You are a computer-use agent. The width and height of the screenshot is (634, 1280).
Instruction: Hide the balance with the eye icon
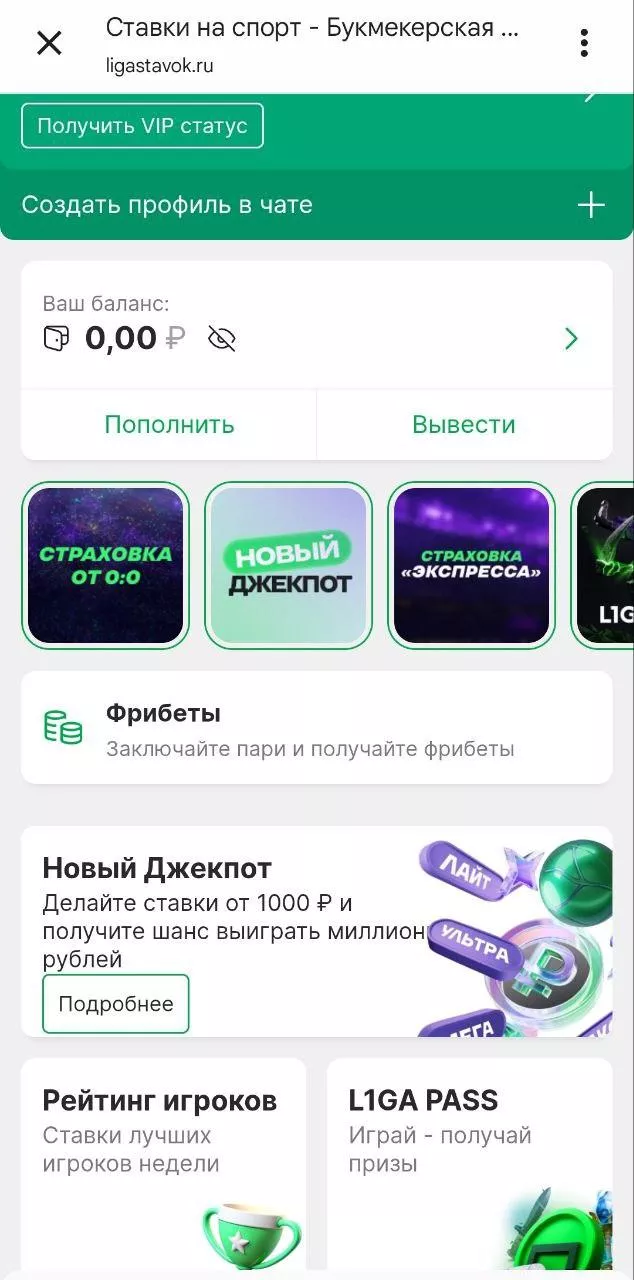tap(221, 339)
